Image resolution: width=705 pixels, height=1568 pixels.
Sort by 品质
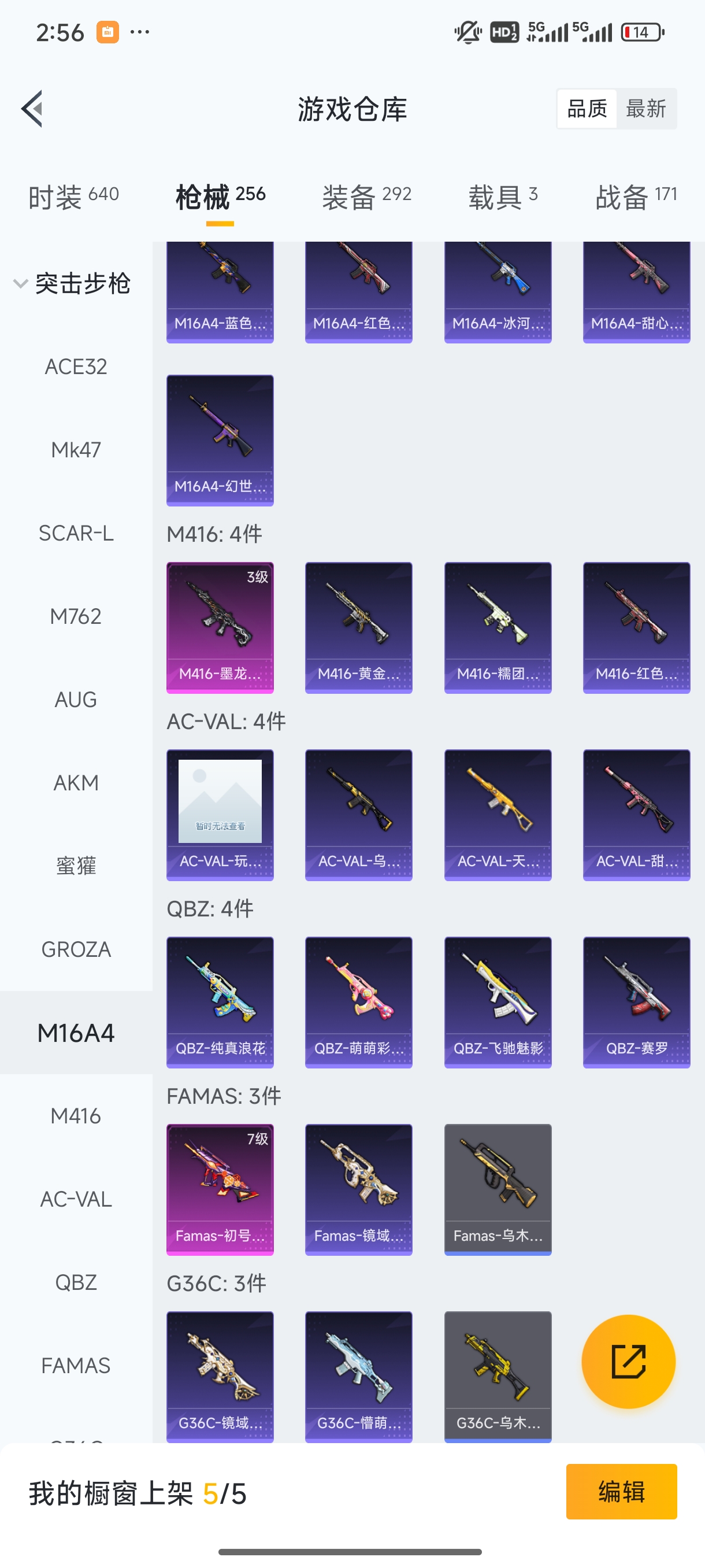(587, 109)
